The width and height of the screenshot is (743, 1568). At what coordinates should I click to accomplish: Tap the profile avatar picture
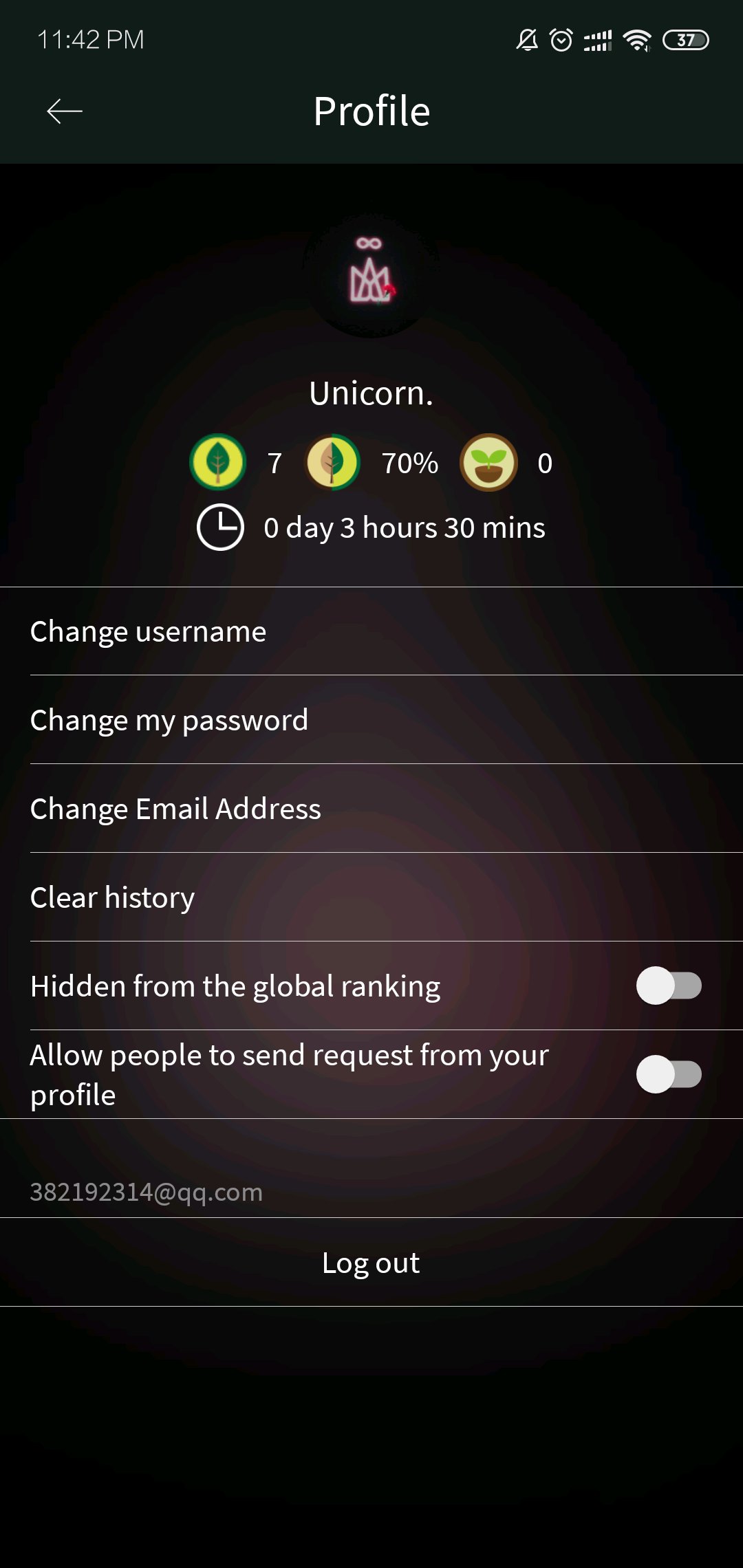[x=371, y=275]
